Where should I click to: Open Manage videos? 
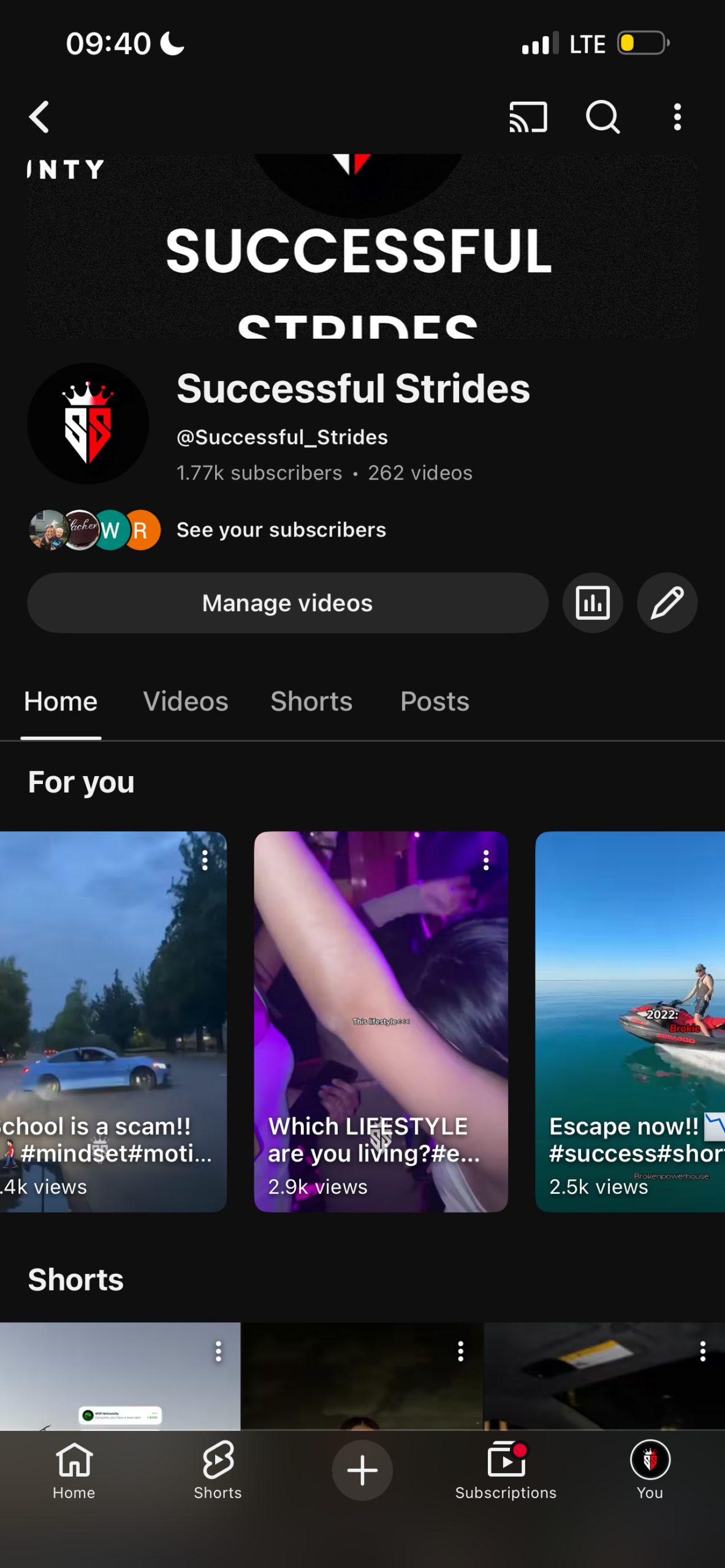287,603
